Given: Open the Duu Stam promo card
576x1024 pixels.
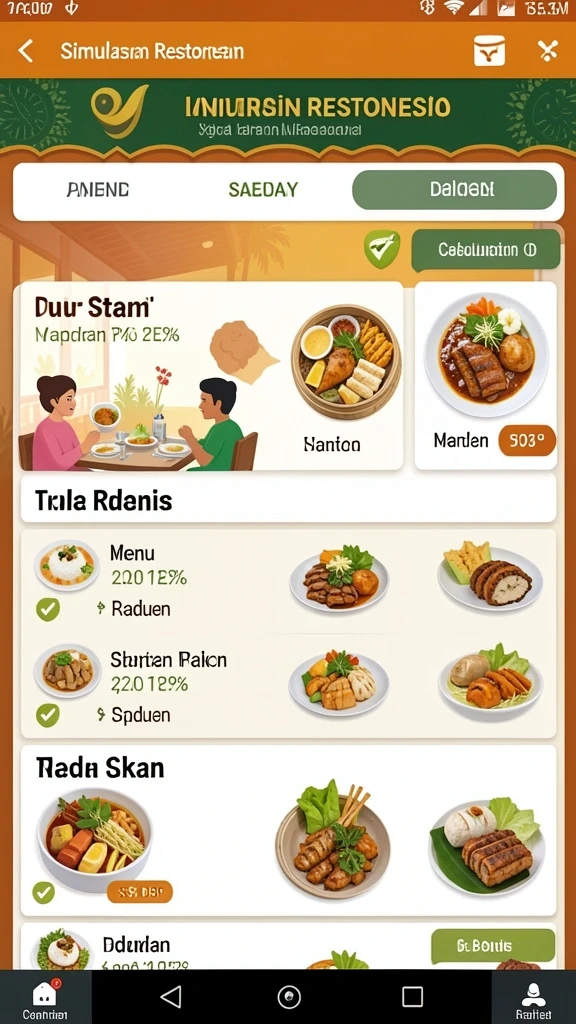Looking at the screenshot, I should click(x=212, y=376).
